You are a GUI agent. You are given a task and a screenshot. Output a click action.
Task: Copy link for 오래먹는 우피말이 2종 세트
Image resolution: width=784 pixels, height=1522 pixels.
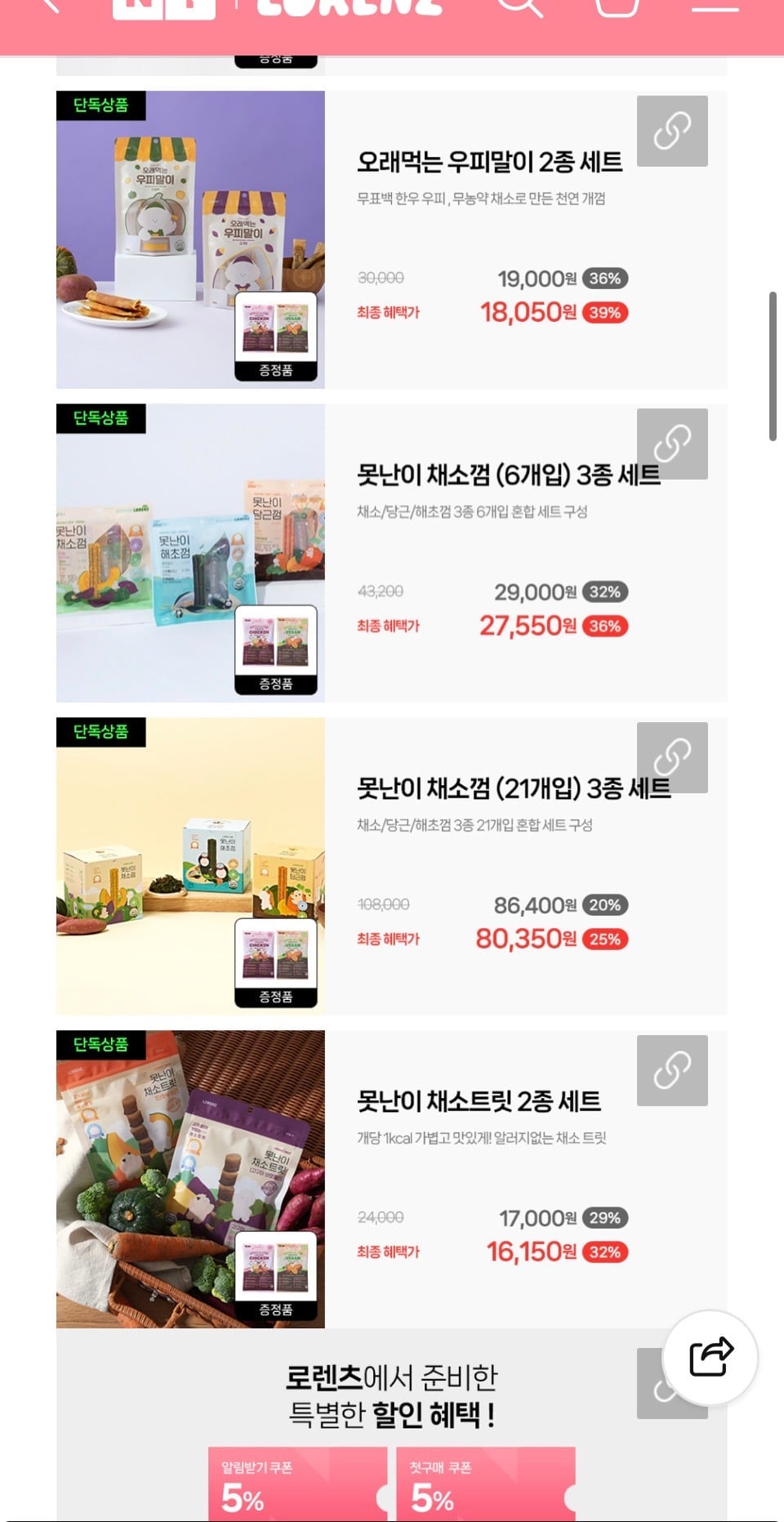pos(672,131)
